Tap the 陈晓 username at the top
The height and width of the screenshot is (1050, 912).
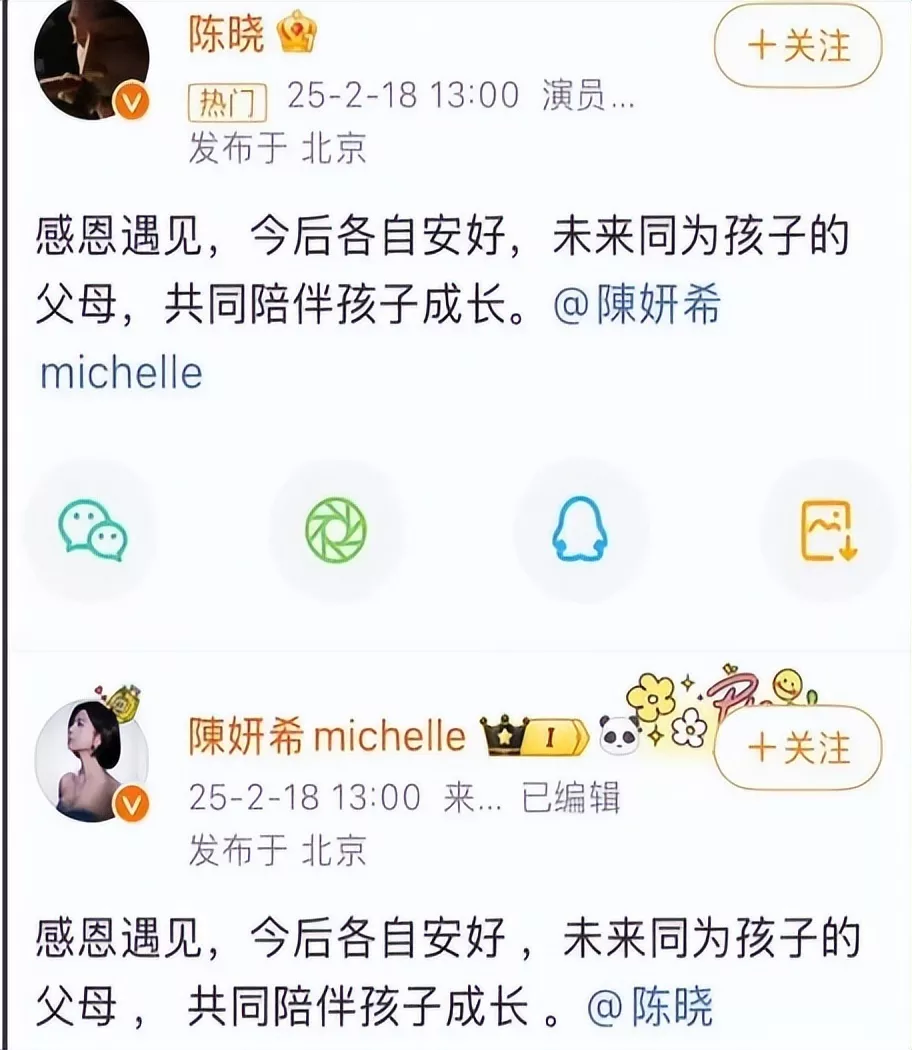pos(226,37)
